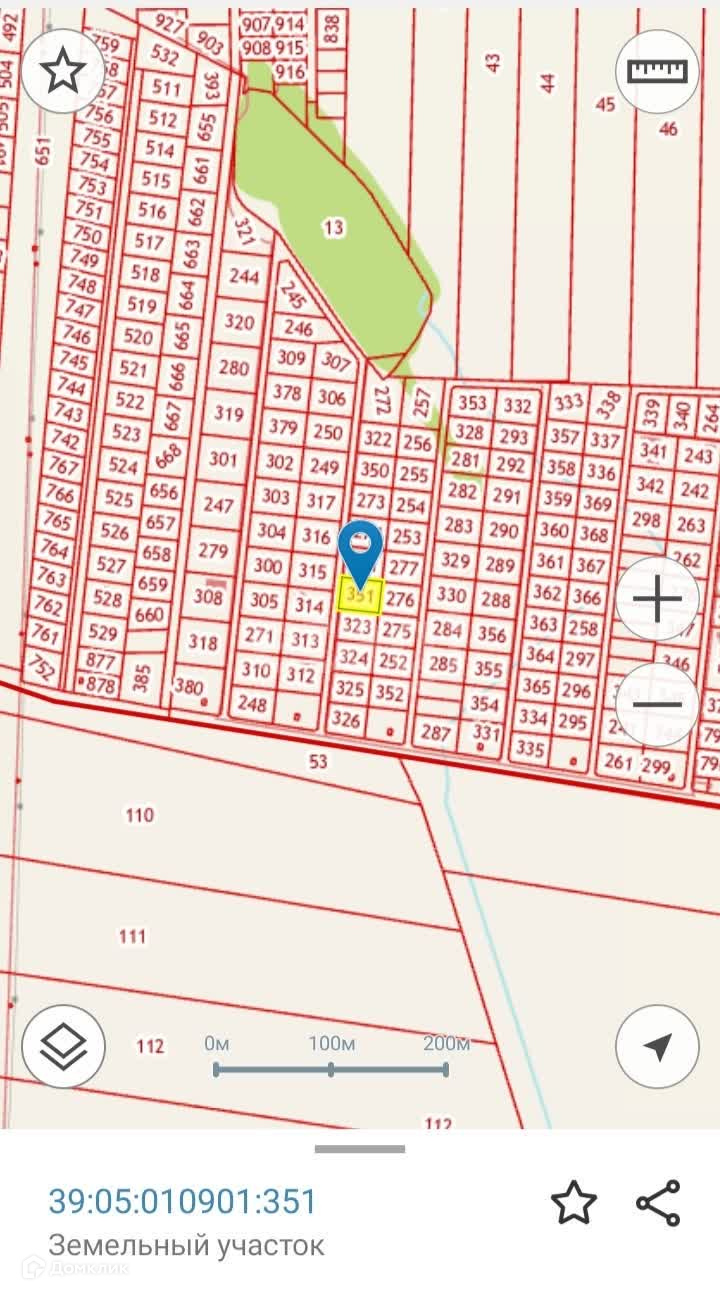This screenshot has width=720, height=1294.
Task: Share the selected land parcel
Action: click(x=658, y=1202)
